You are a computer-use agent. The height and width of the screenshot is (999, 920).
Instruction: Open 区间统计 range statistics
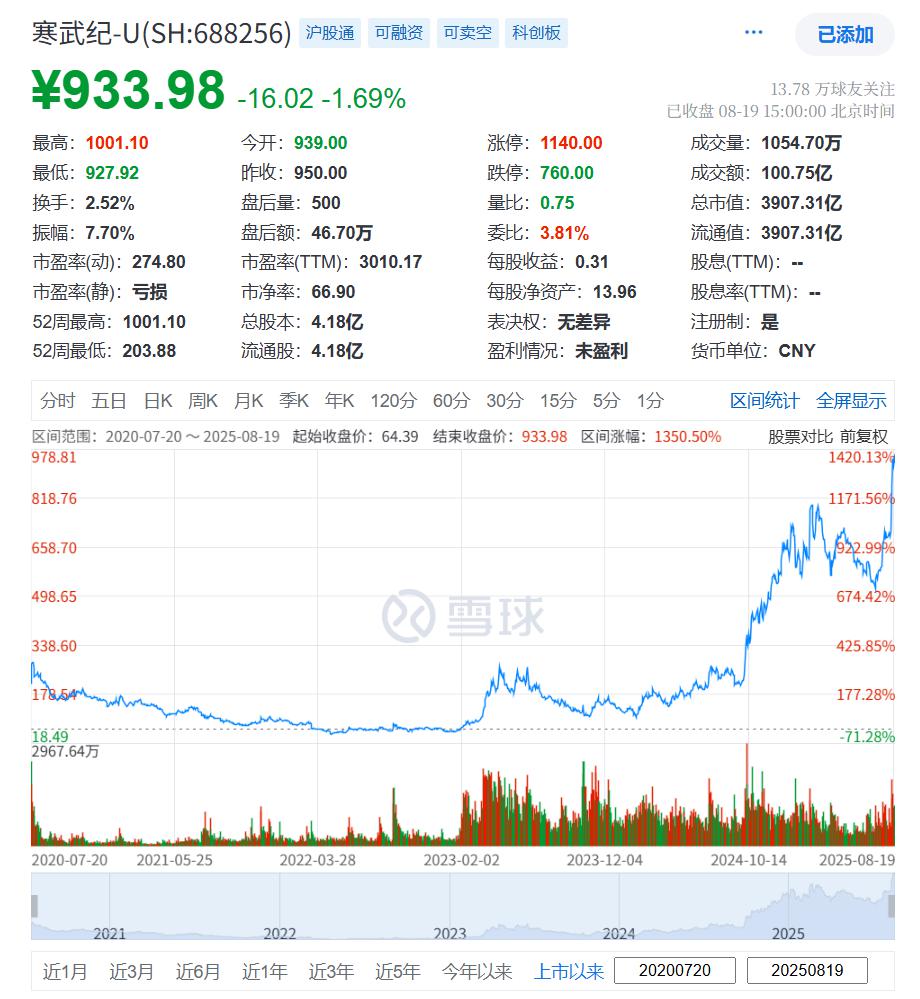click(x=764, y=401)
